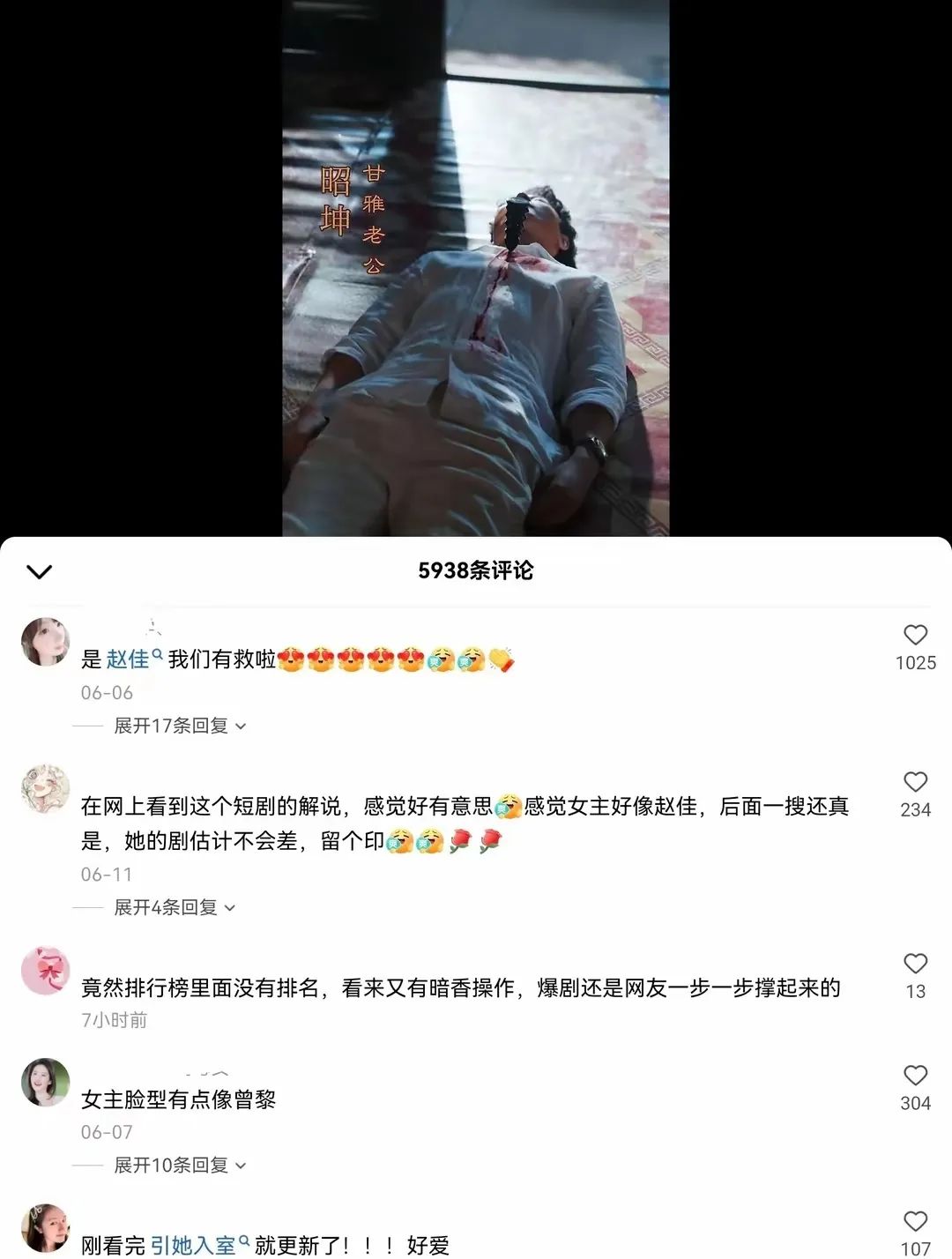Open the avatar of the 曾黎 comment's author
This screenshot has height=1259, width=952.
[45, 1082]
